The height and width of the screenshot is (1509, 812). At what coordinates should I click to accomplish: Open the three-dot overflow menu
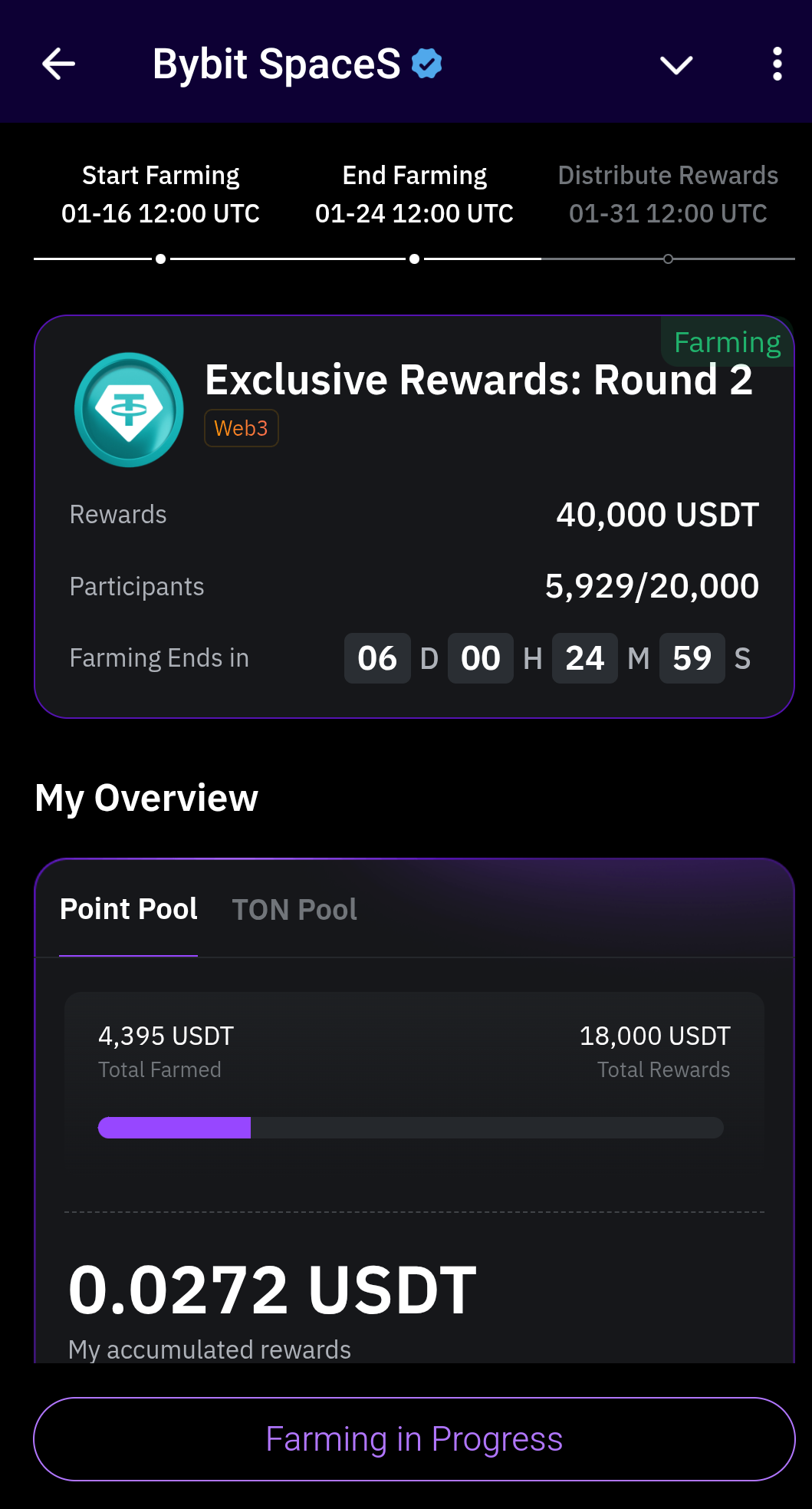[x=777, y=64]
